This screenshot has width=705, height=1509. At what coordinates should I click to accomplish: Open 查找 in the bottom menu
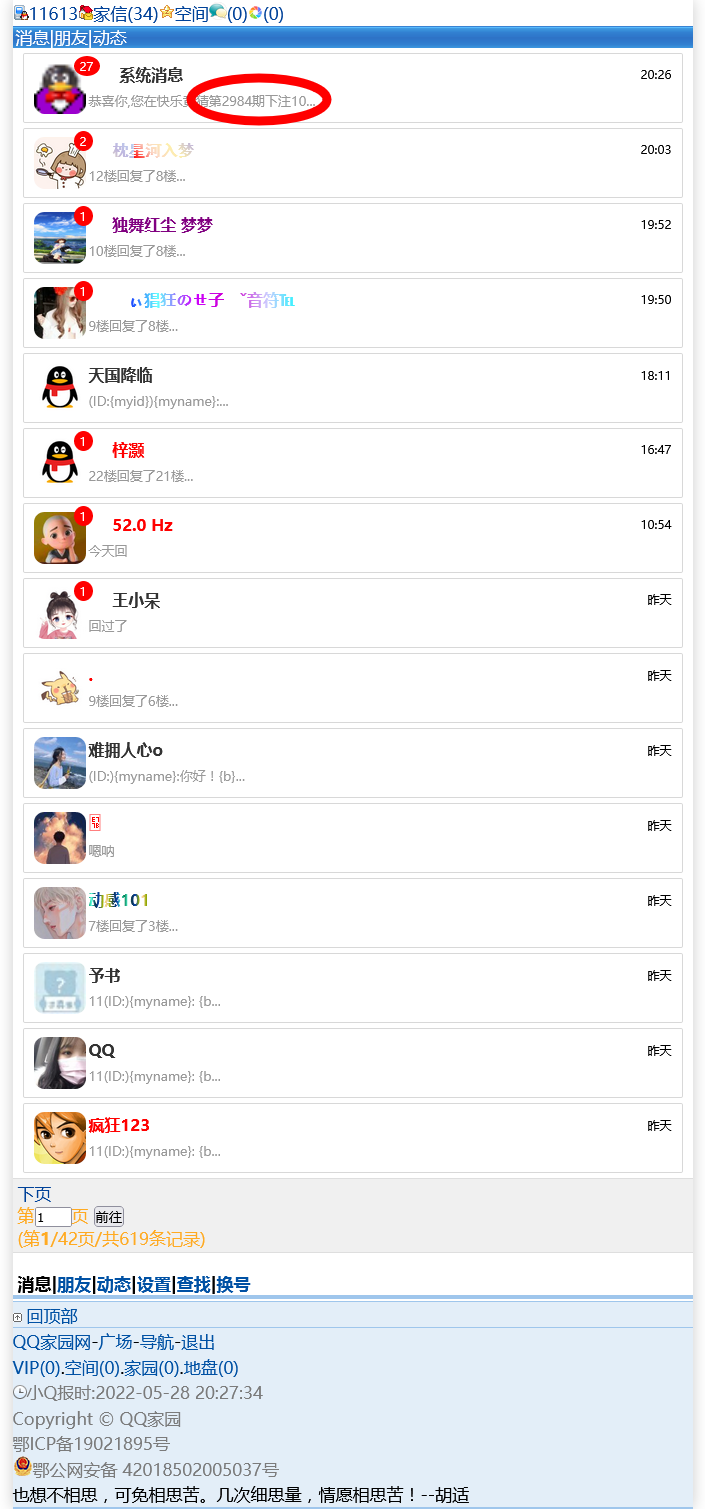[194, 1285]
